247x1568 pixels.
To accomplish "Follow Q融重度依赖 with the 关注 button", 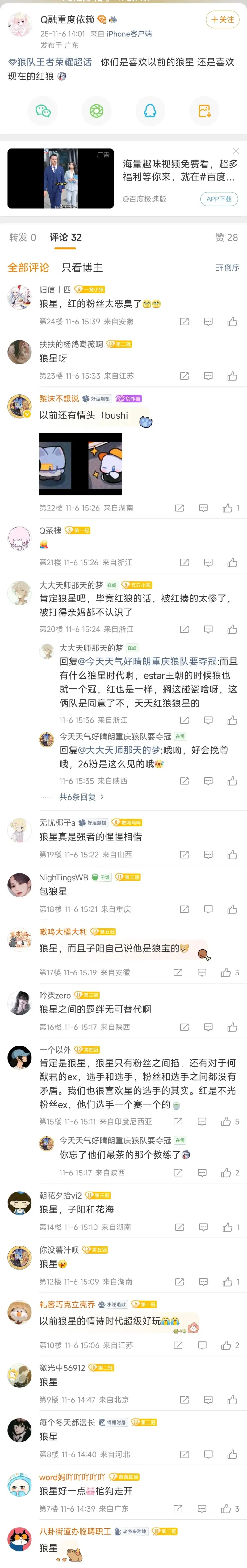I will 223,19.
